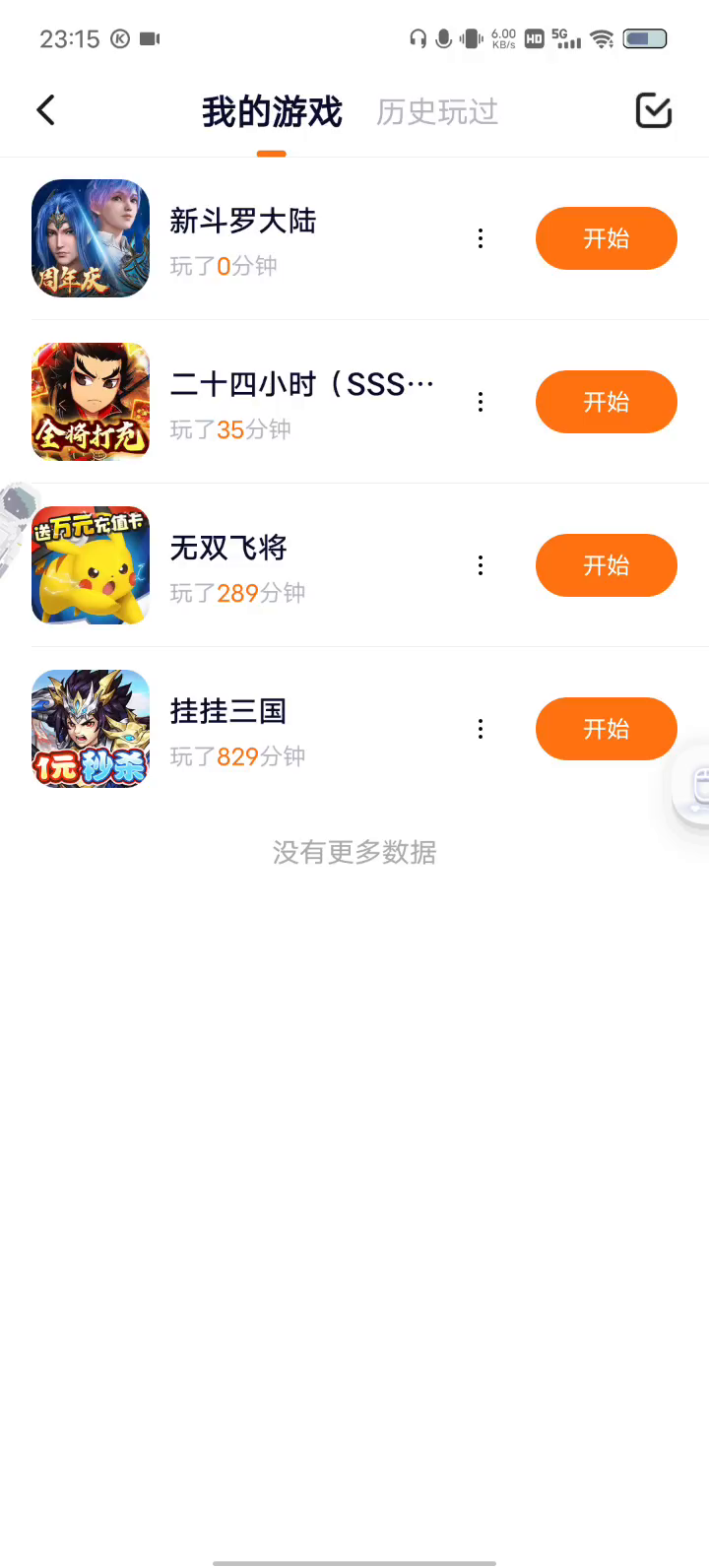Open the 二十四小时 game icon

[x=91, y=402]
